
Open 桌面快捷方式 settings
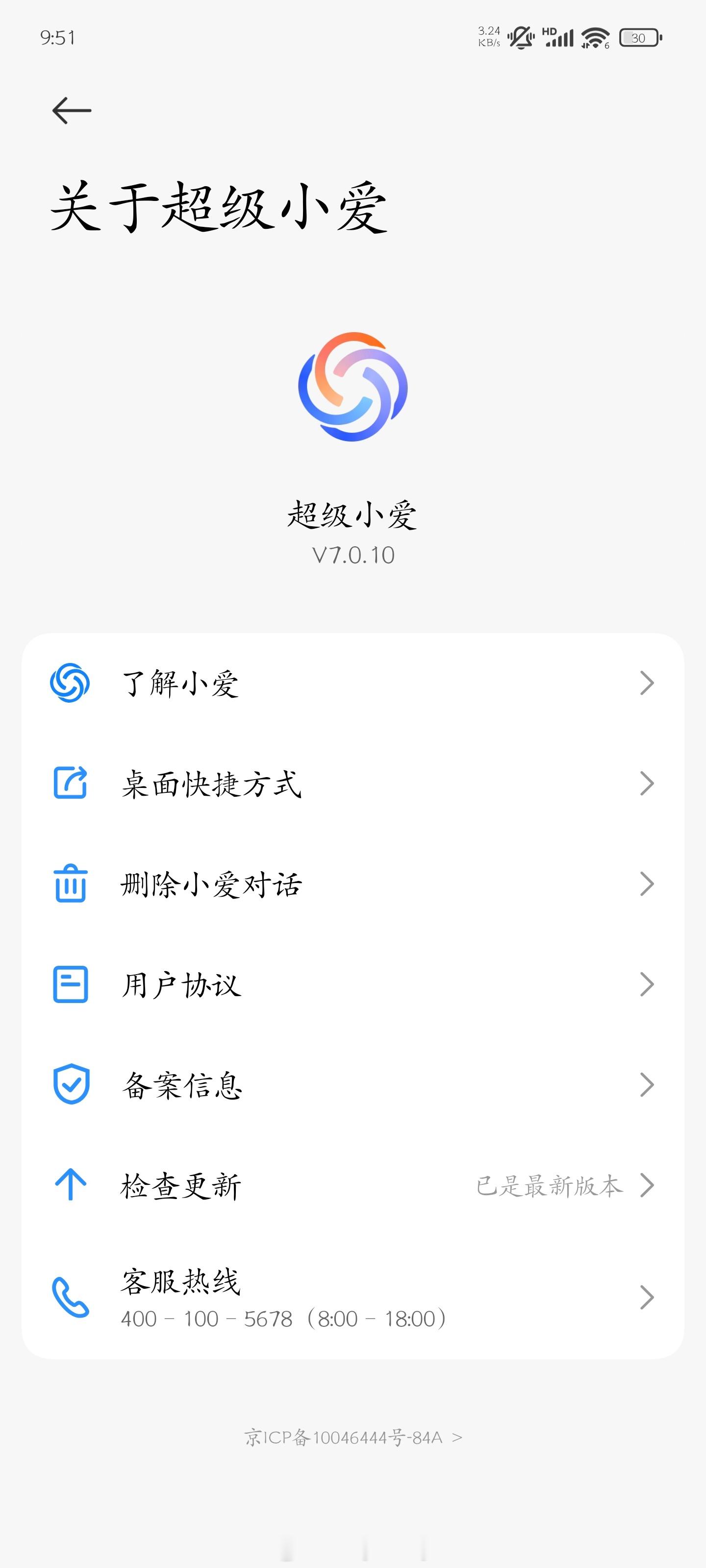(x=353, y=784)
